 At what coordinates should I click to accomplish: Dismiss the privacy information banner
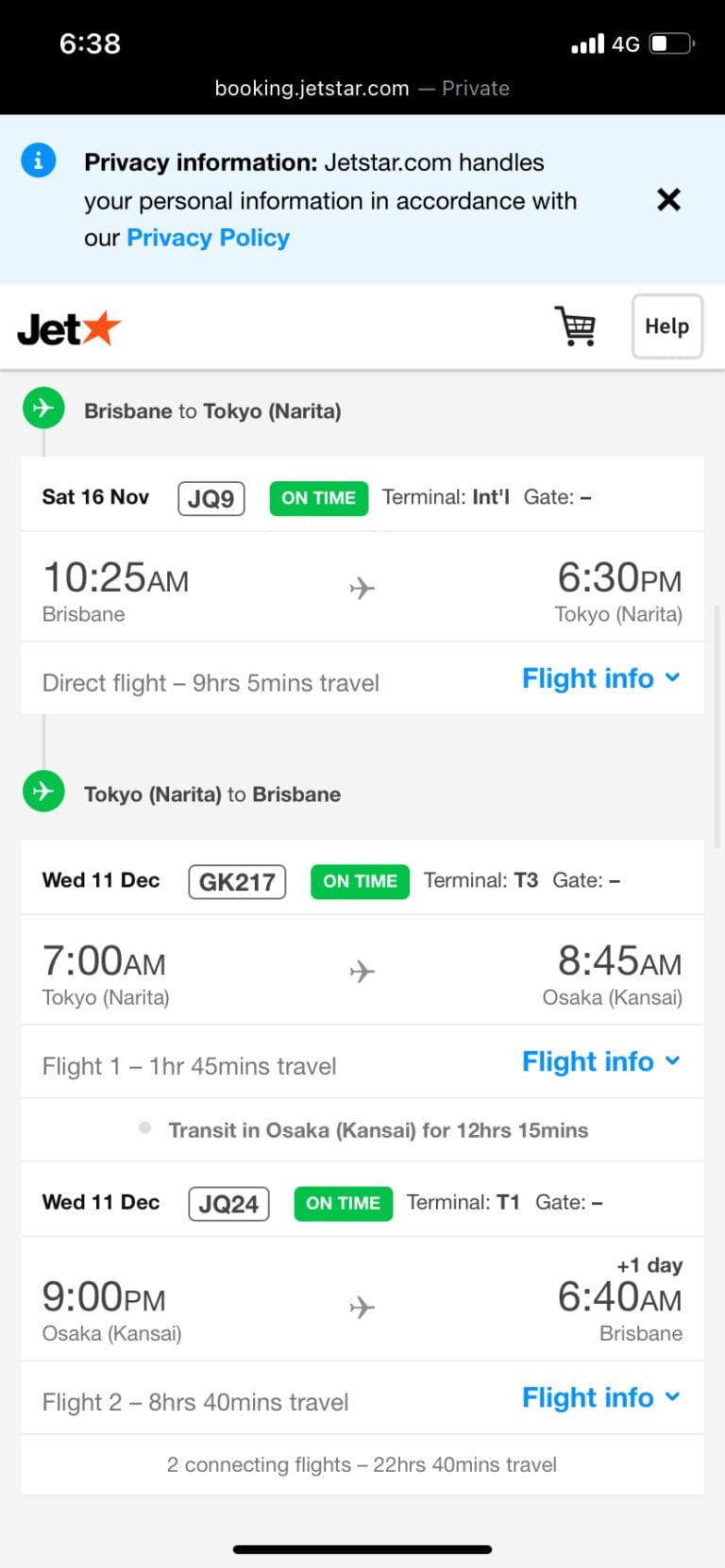coord(668,199)
